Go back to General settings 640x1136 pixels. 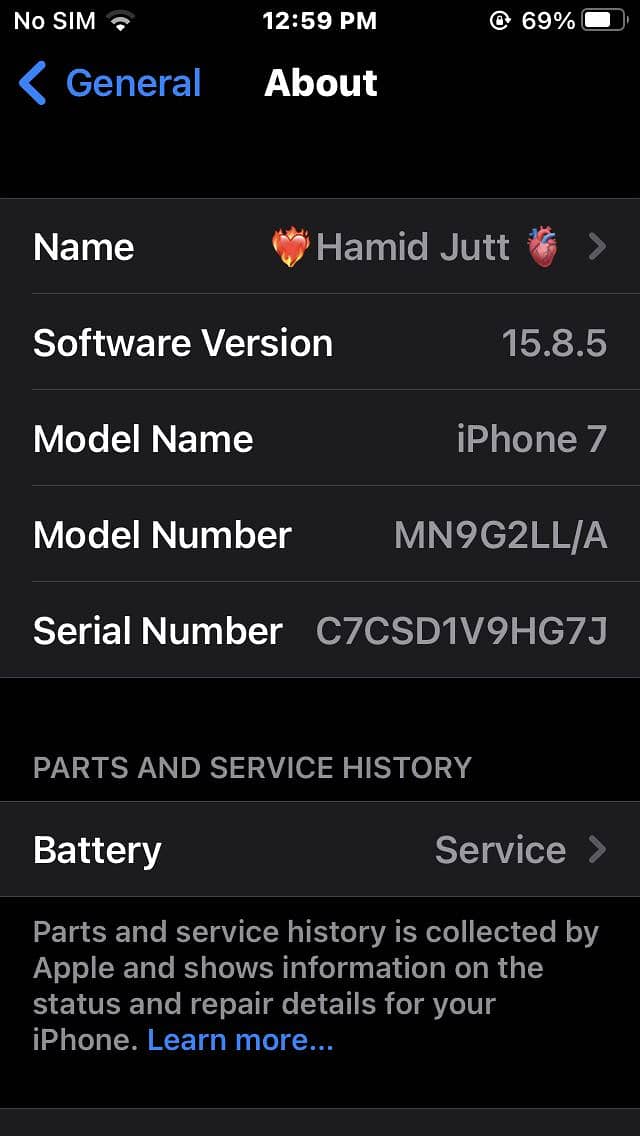point(110,83)
